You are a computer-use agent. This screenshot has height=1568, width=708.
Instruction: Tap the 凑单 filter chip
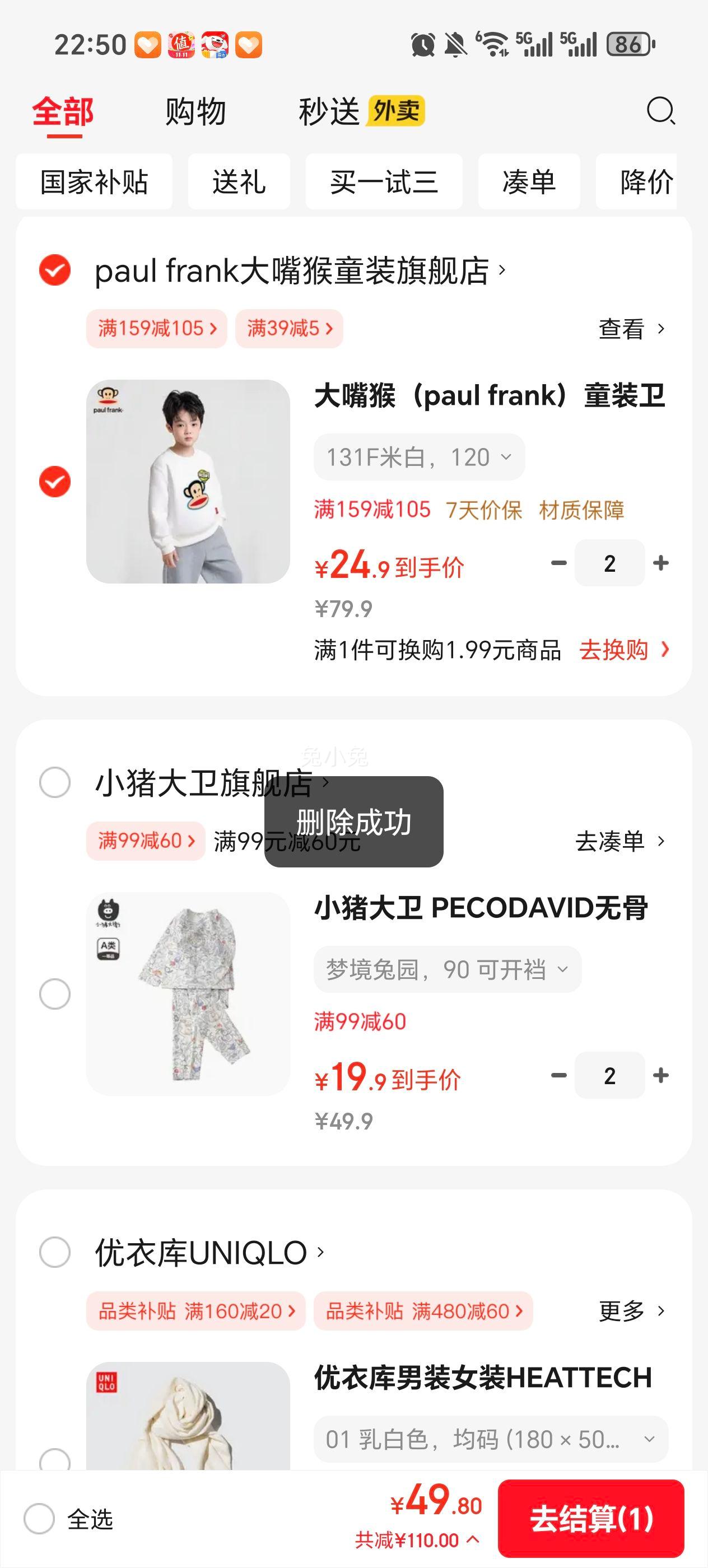(x=528, y=182)
